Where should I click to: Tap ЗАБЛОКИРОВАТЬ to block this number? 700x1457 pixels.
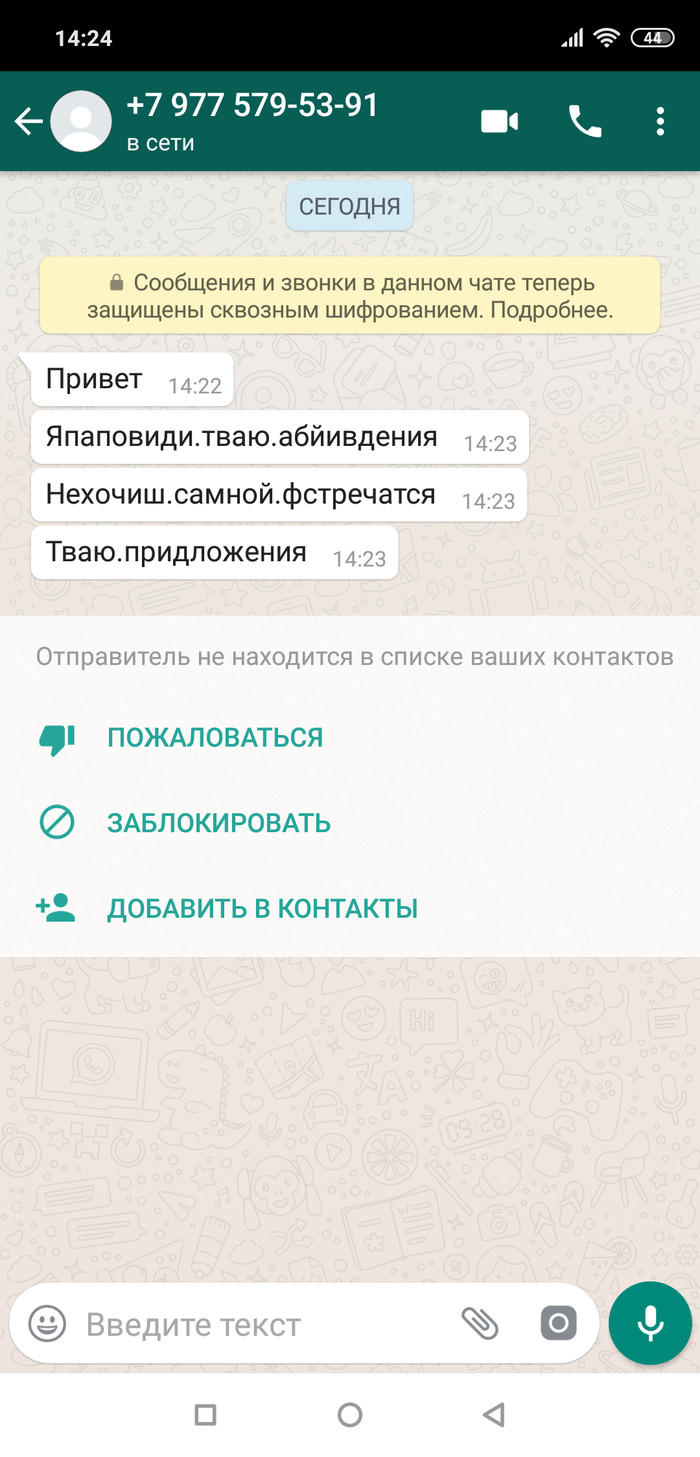218,823
